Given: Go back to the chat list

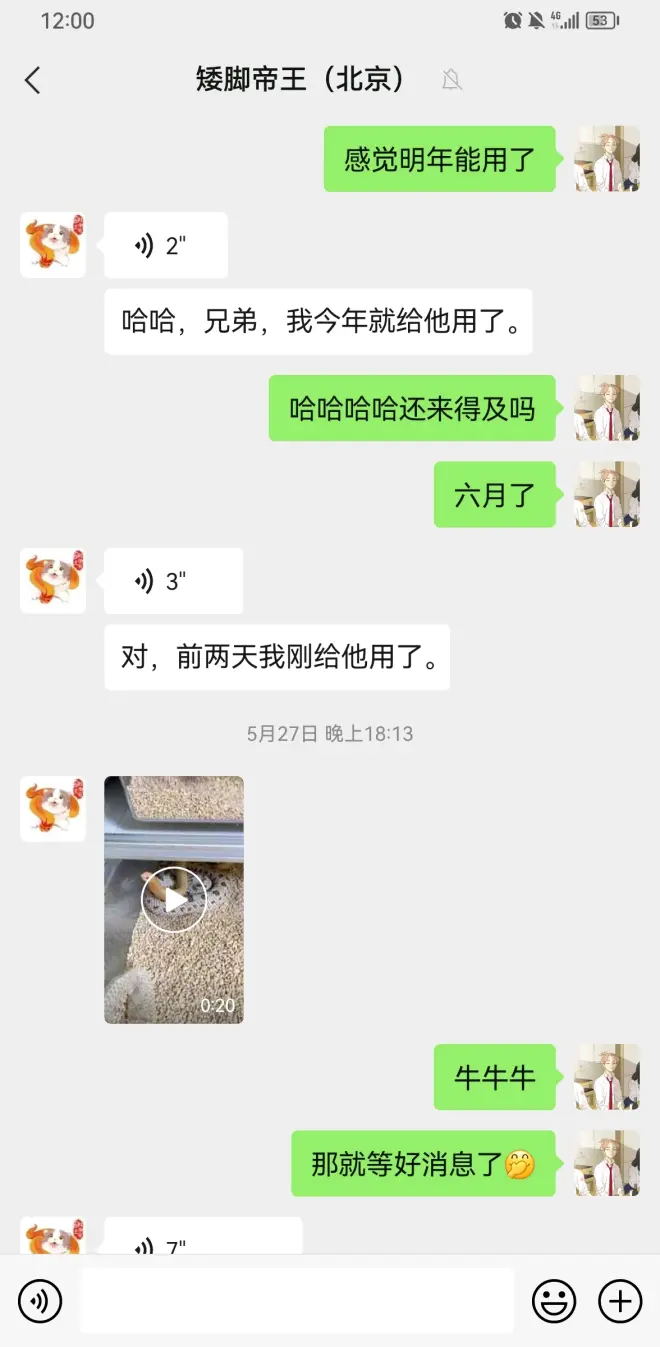Looking at the screenshot, I should (x=33, y=80).
